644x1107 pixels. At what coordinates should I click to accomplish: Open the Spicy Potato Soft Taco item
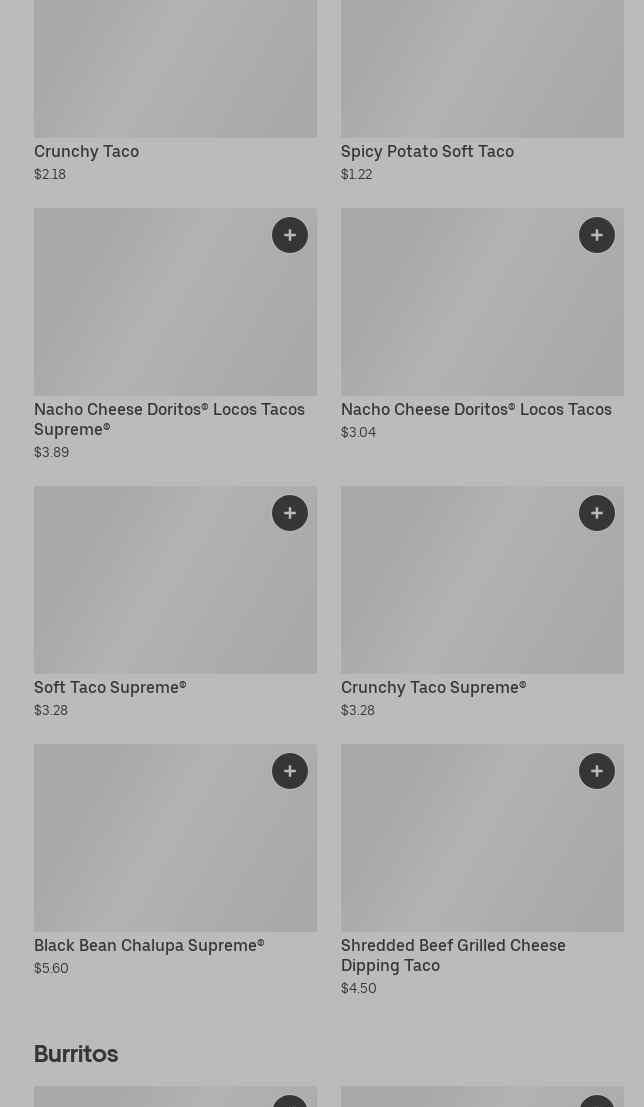tap(482, 91)
